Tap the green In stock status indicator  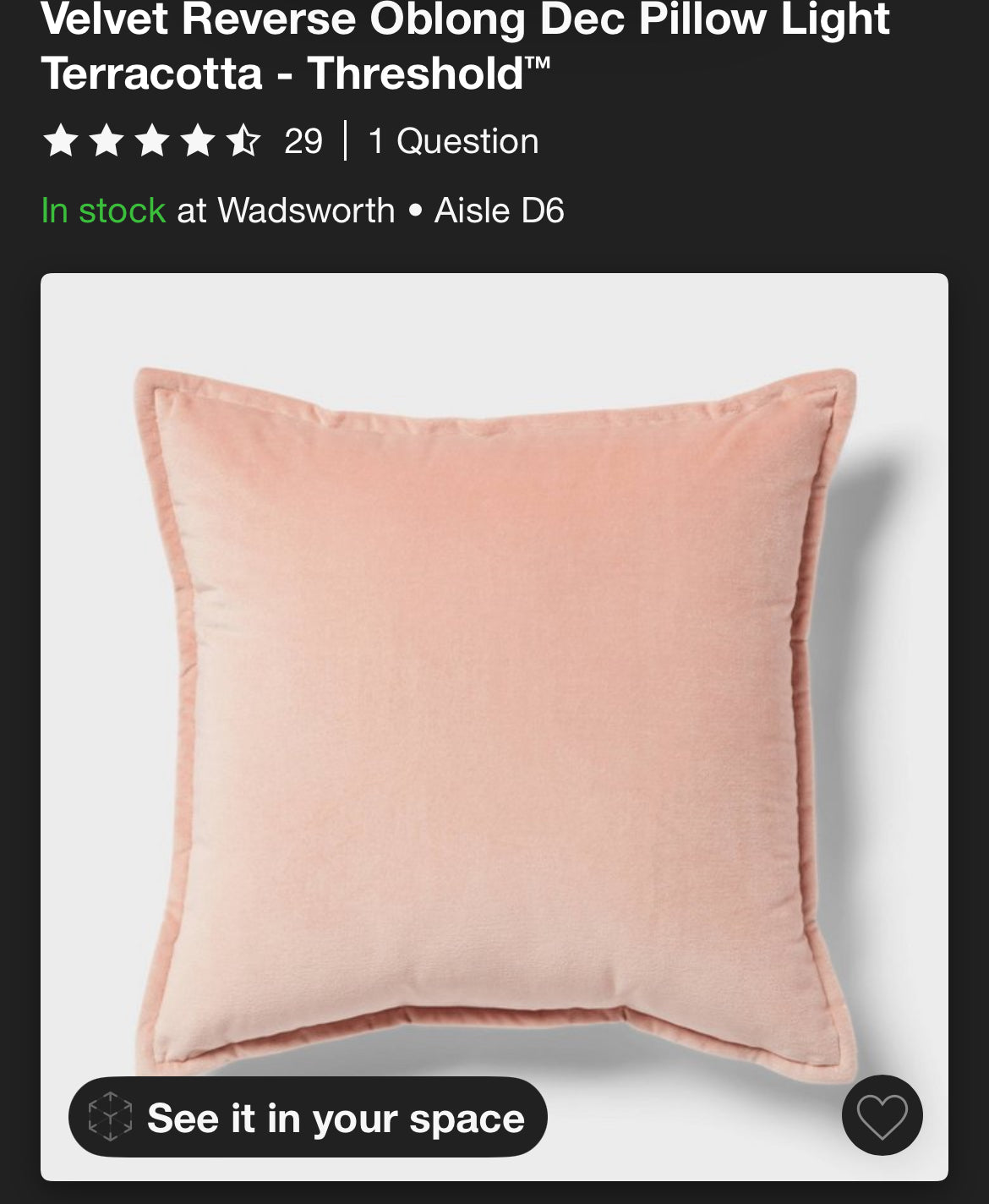[101, 211]
